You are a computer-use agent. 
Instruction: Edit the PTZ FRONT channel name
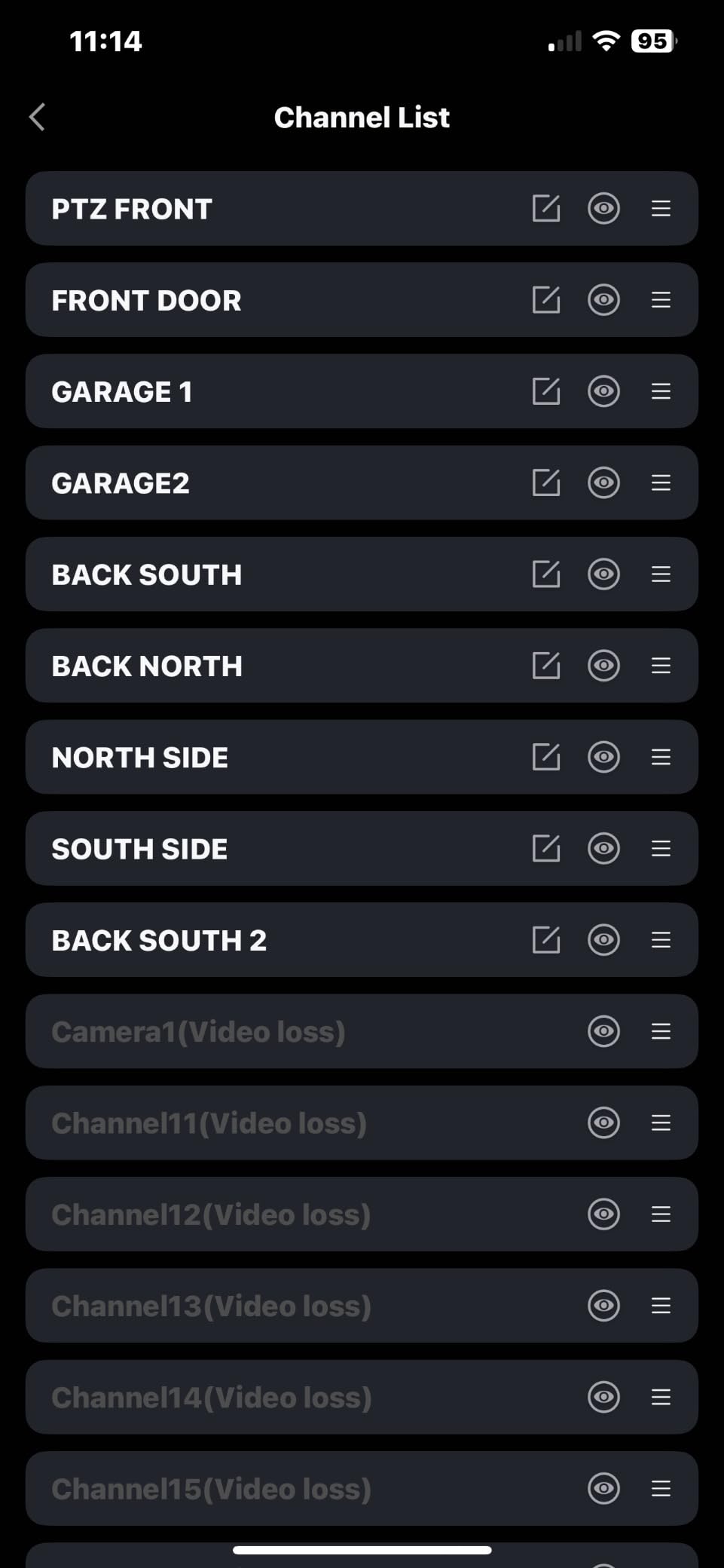pos(546,208)
